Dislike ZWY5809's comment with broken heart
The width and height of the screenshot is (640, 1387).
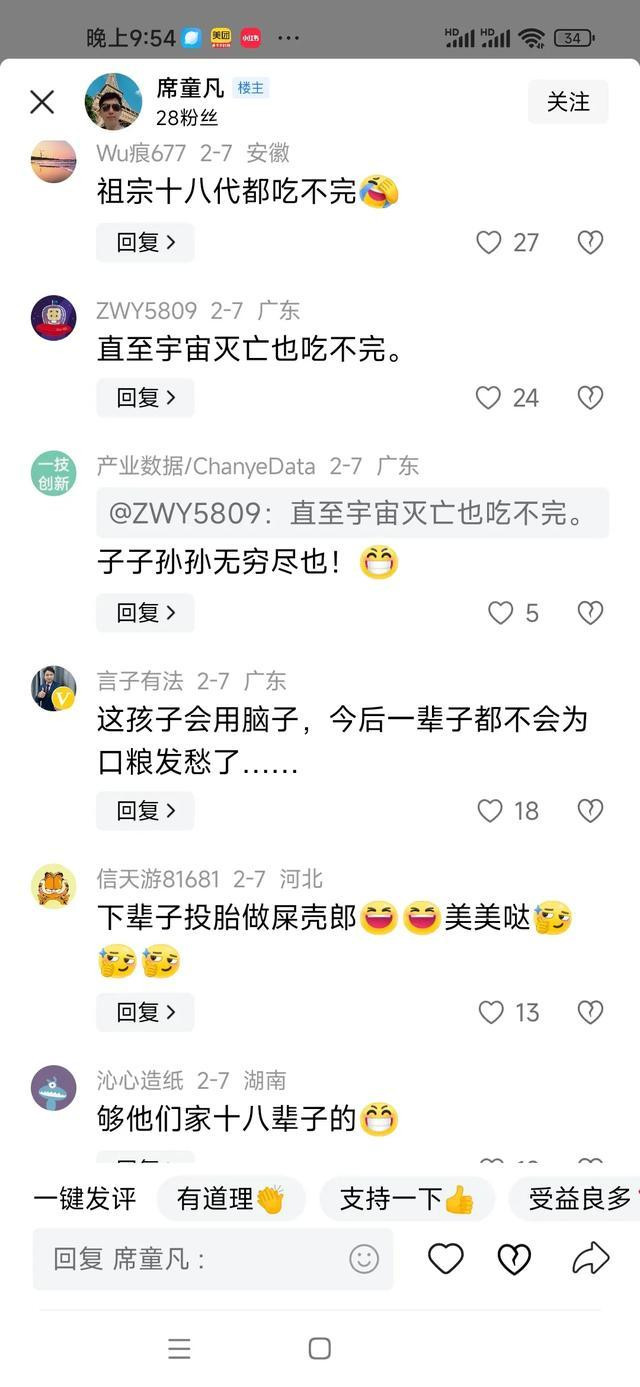pyautogui.click(x=591, y=398)
